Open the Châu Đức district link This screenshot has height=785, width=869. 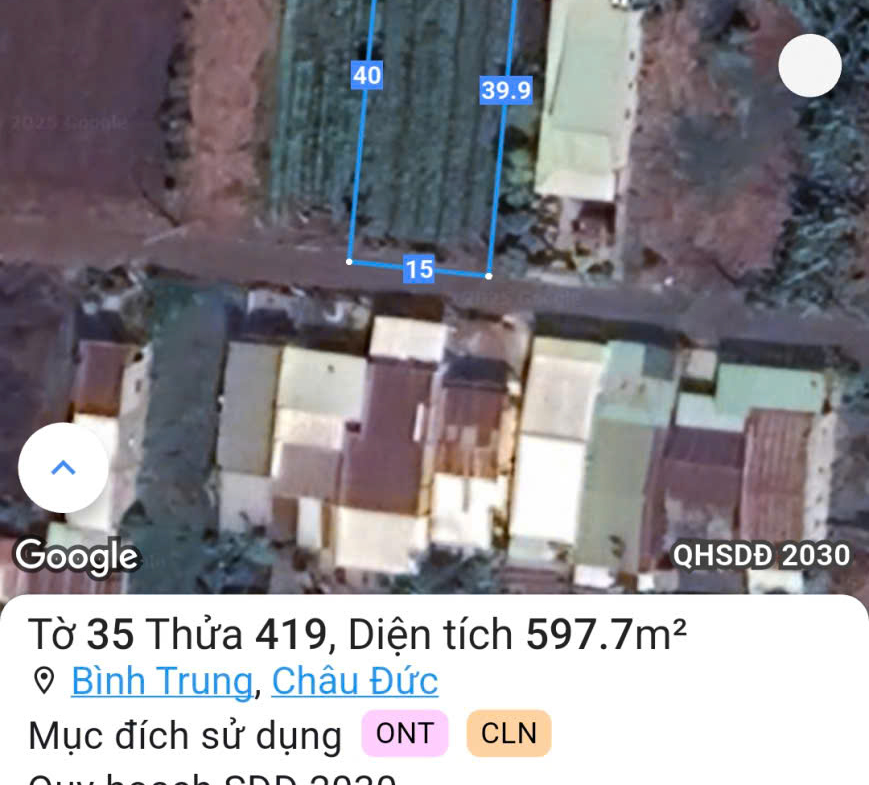[x=354, y=681]
